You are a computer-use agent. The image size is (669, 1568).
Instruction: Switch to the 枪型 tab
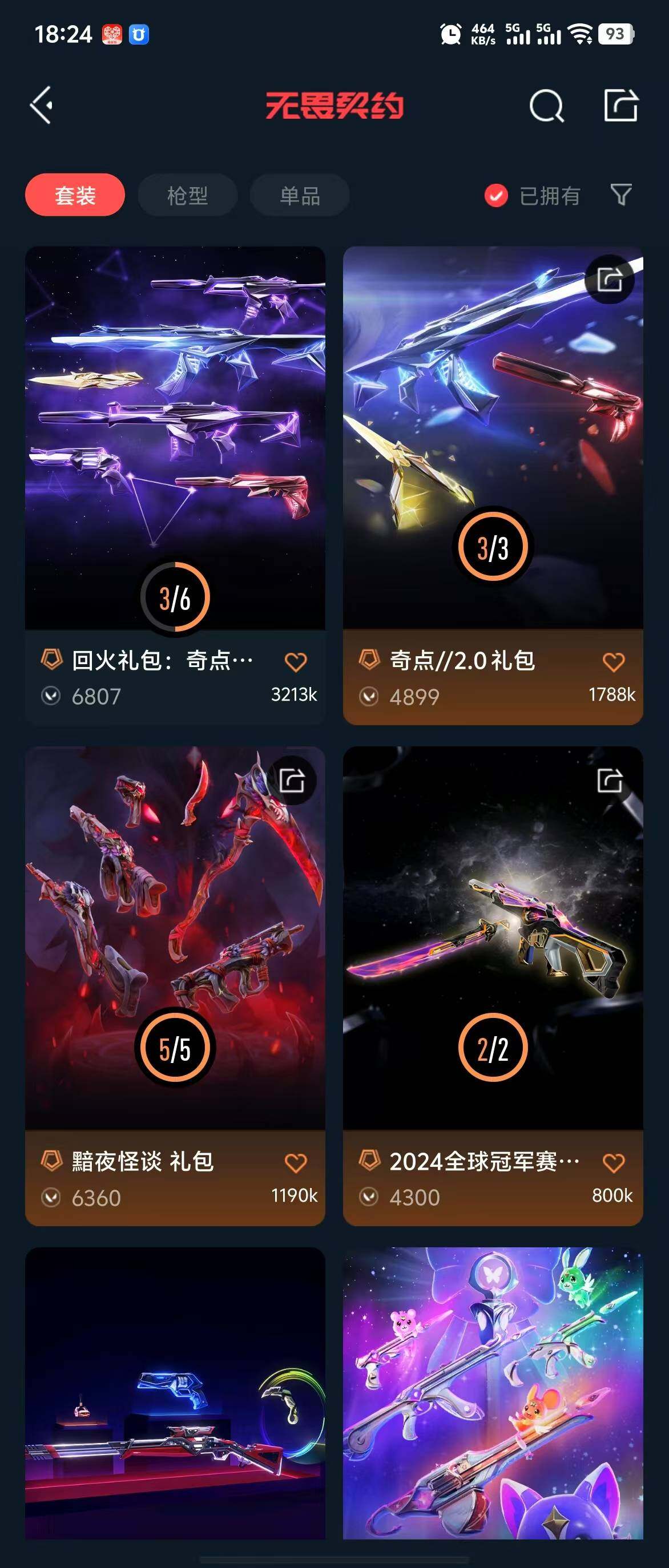pos(187,195)
